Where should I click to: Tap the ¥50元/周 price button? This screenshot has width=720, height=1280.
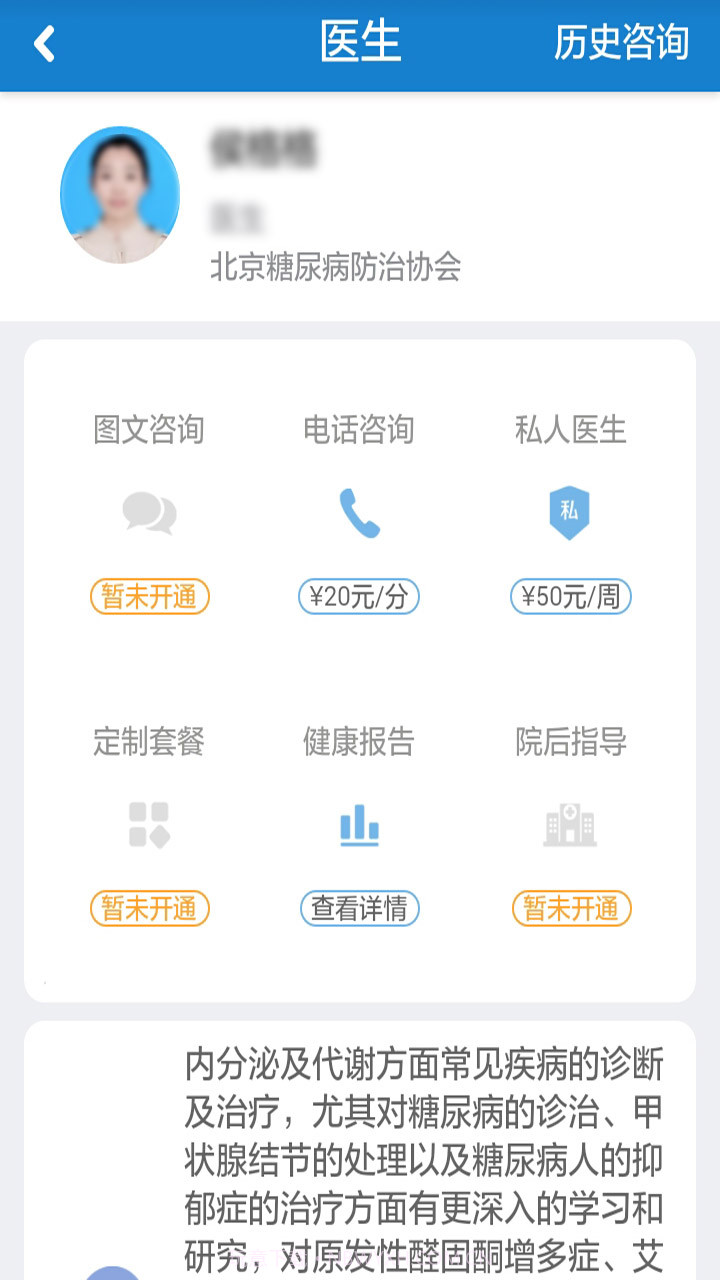tap(570, 596)
